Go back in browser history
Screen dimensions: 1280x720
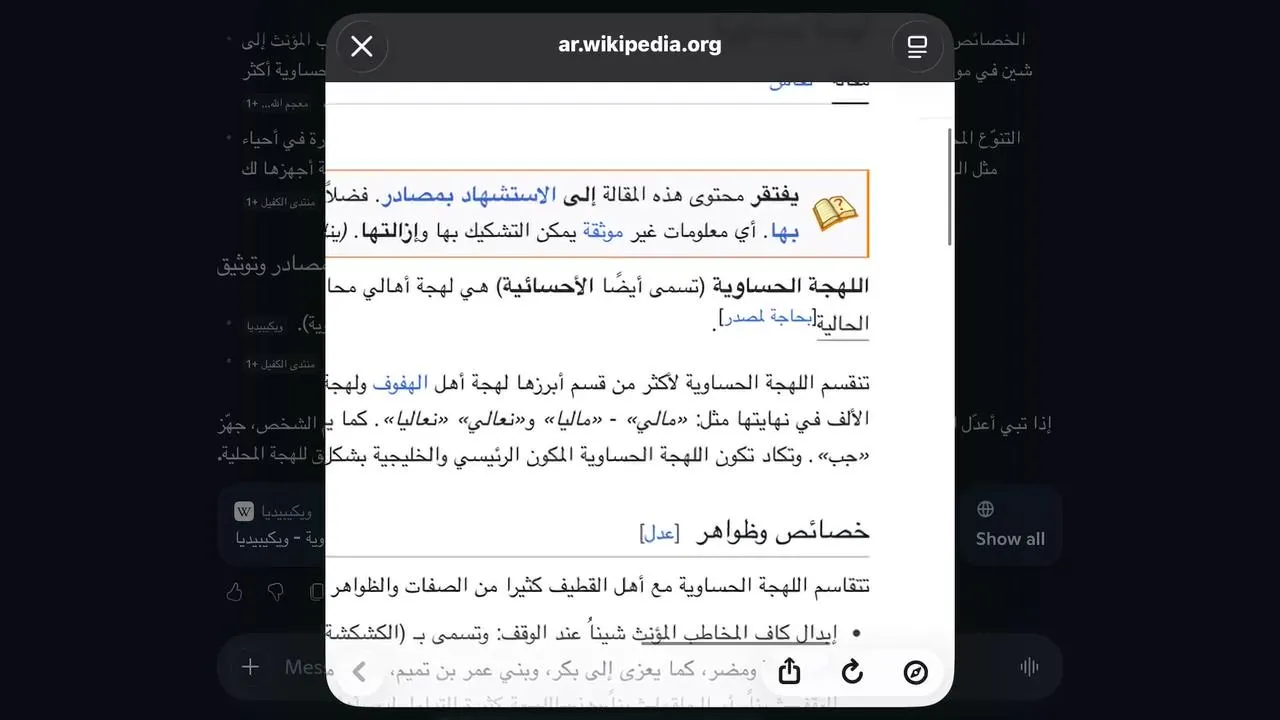click(x=360, y=671)
